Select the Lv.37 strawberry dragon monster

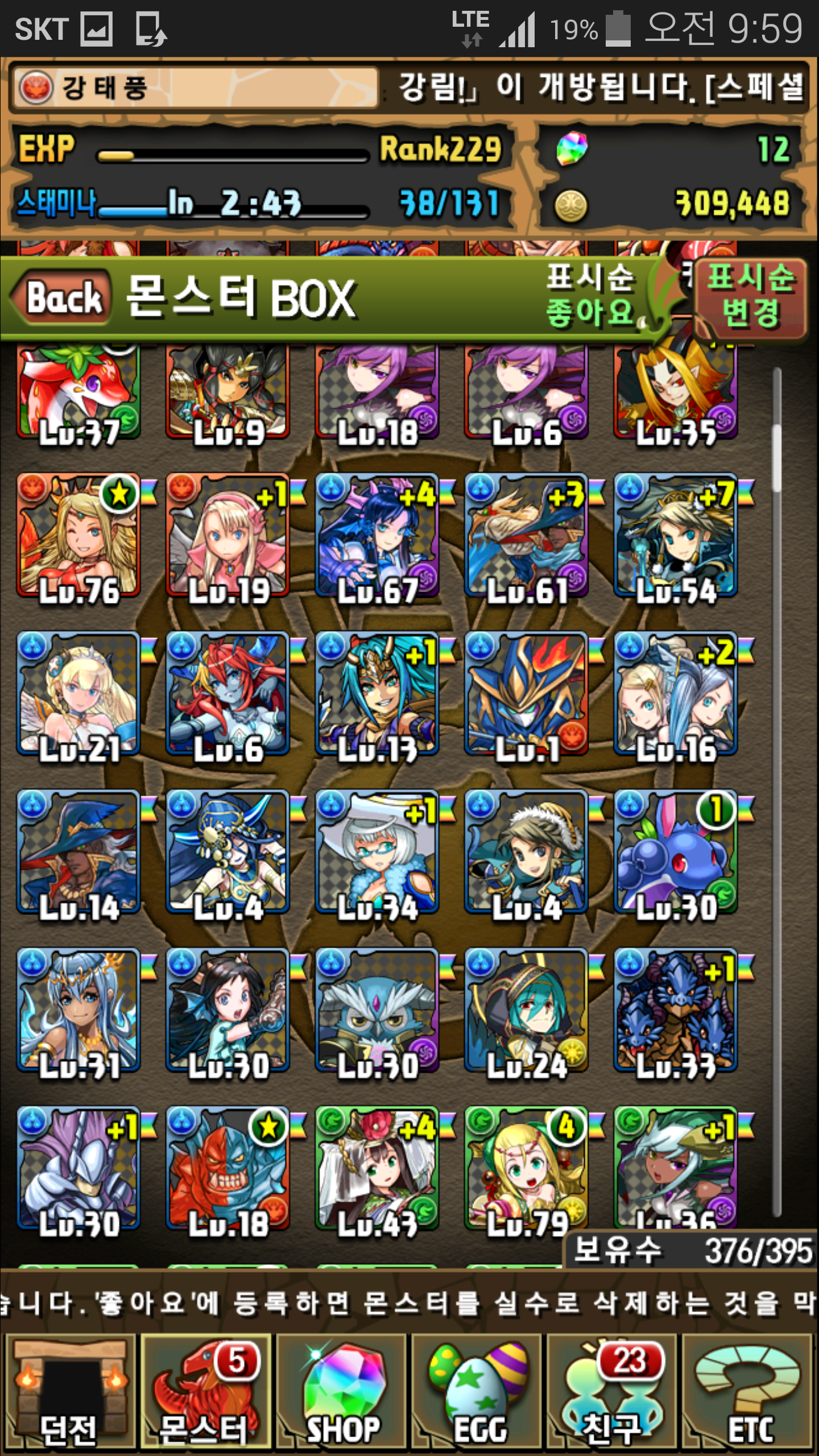[78, 392]
